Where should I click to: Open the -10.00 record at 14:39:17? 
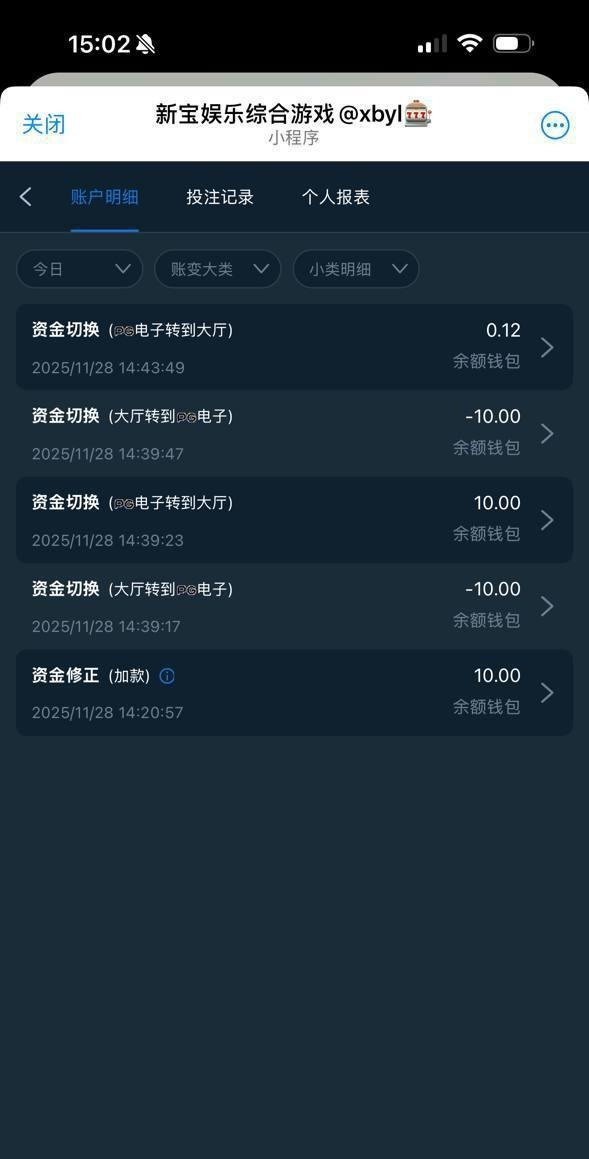coord(294,606)
